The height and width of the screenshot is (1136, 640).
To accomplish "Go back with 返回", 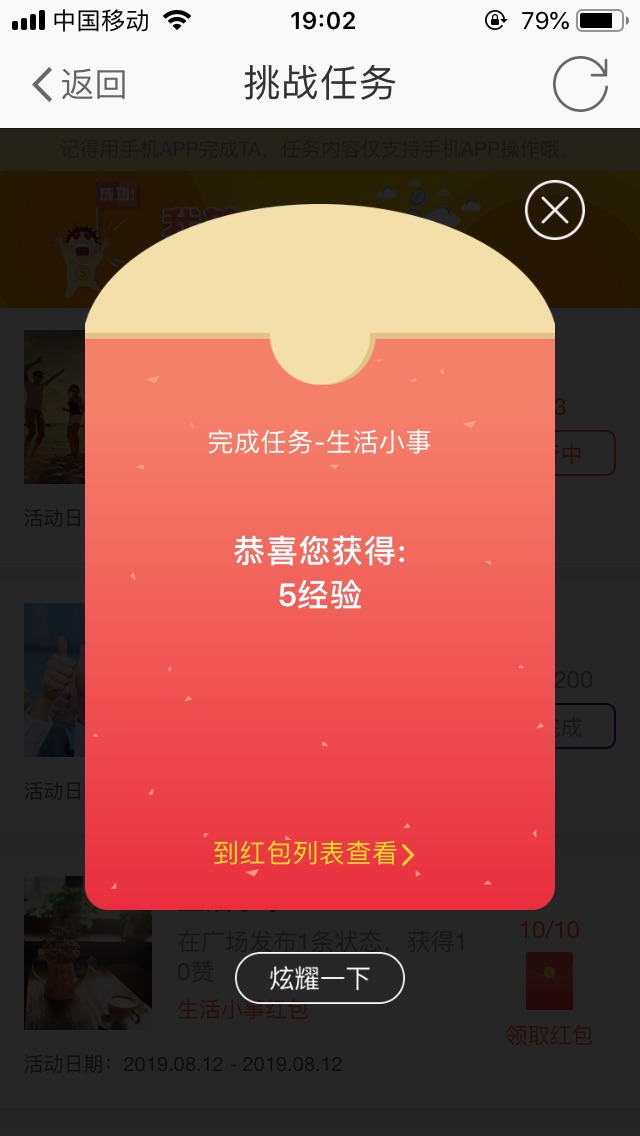I will click(80, 84).
